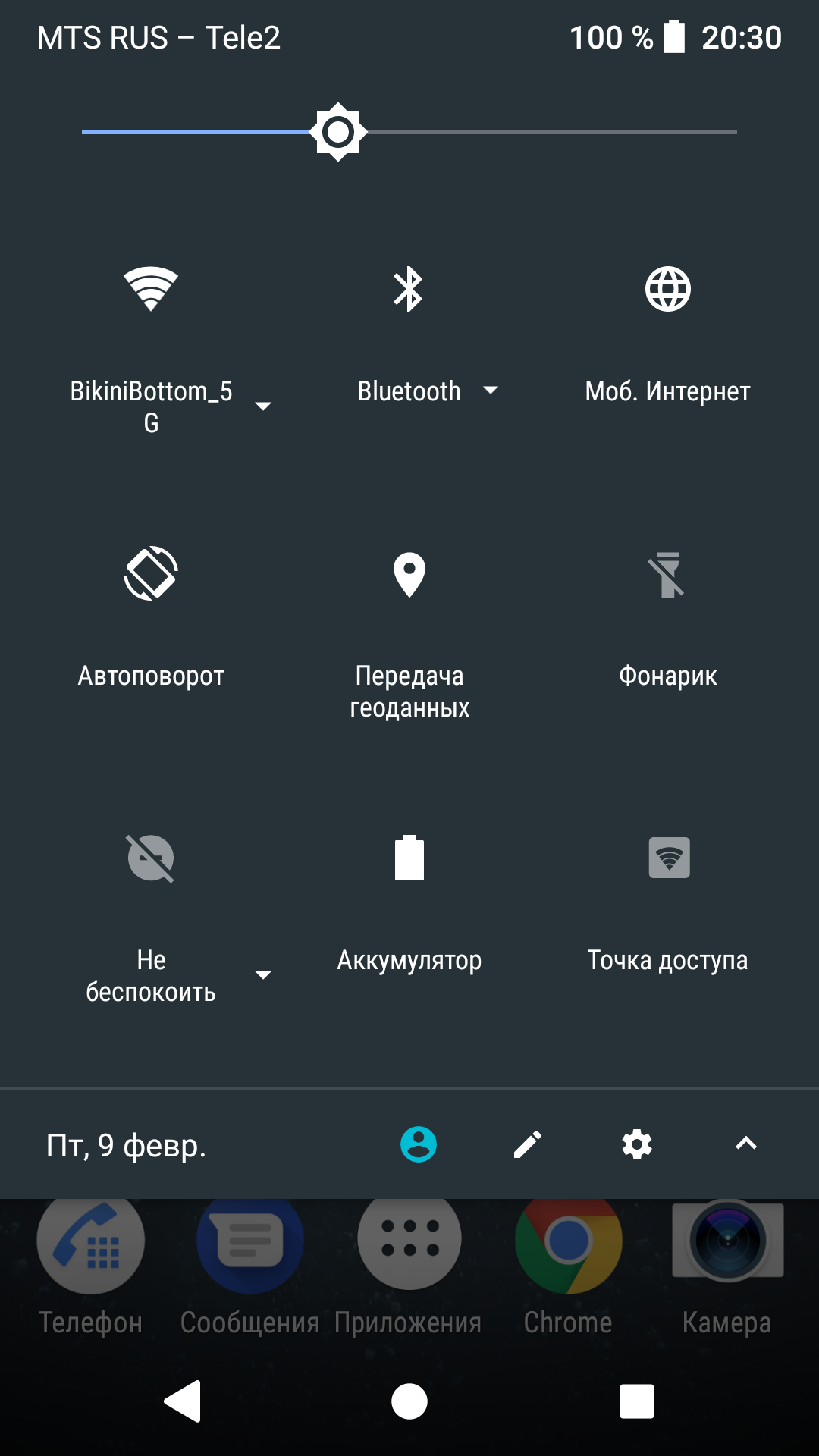The height and width of the screenshot is (1456, 819).
Task: Expand the Wi-Fi network dropdown arrow
Action: (x=263, y=406)
